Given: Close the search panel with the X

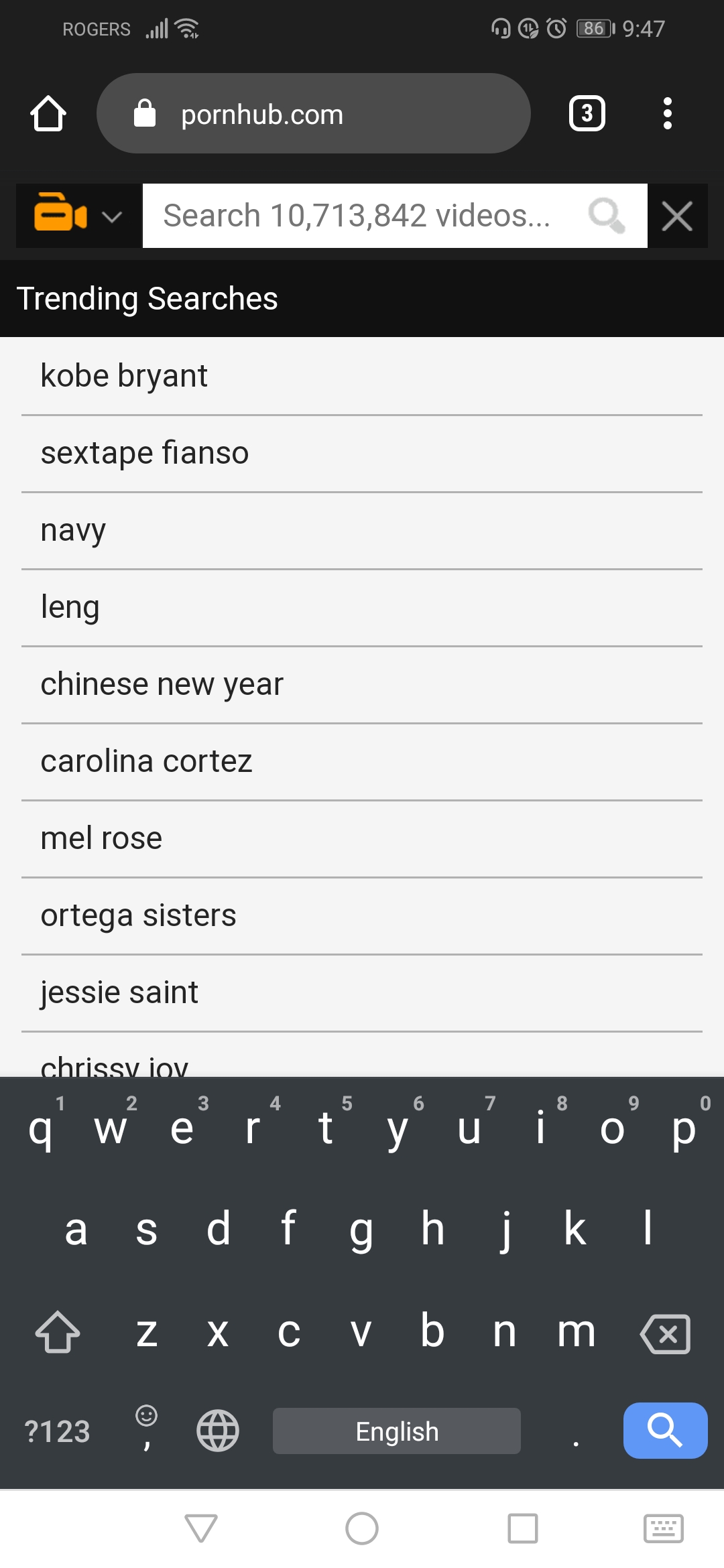Looking at the screenshot, I should (677, 216).
